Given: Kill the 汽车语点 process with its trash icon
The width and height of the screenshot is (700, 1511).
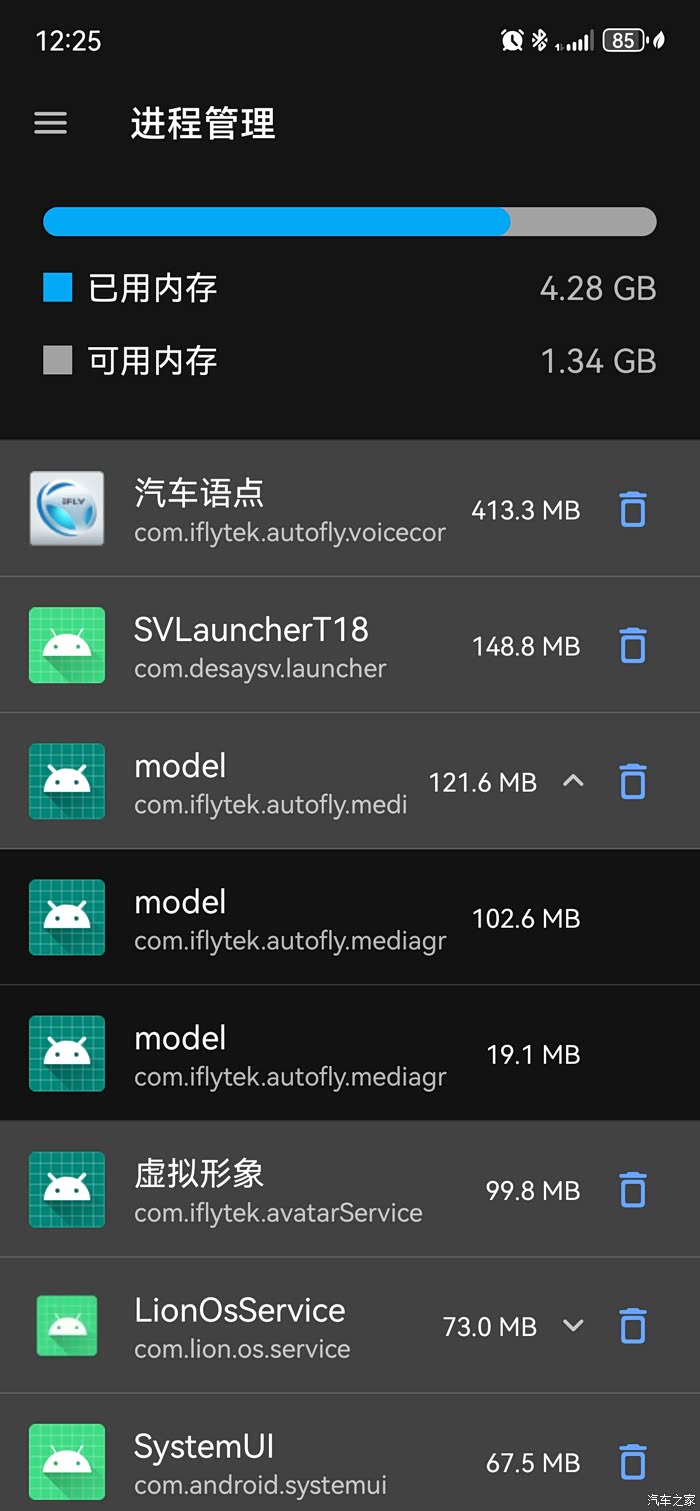Looking at the screenshot, I should 632,510.
